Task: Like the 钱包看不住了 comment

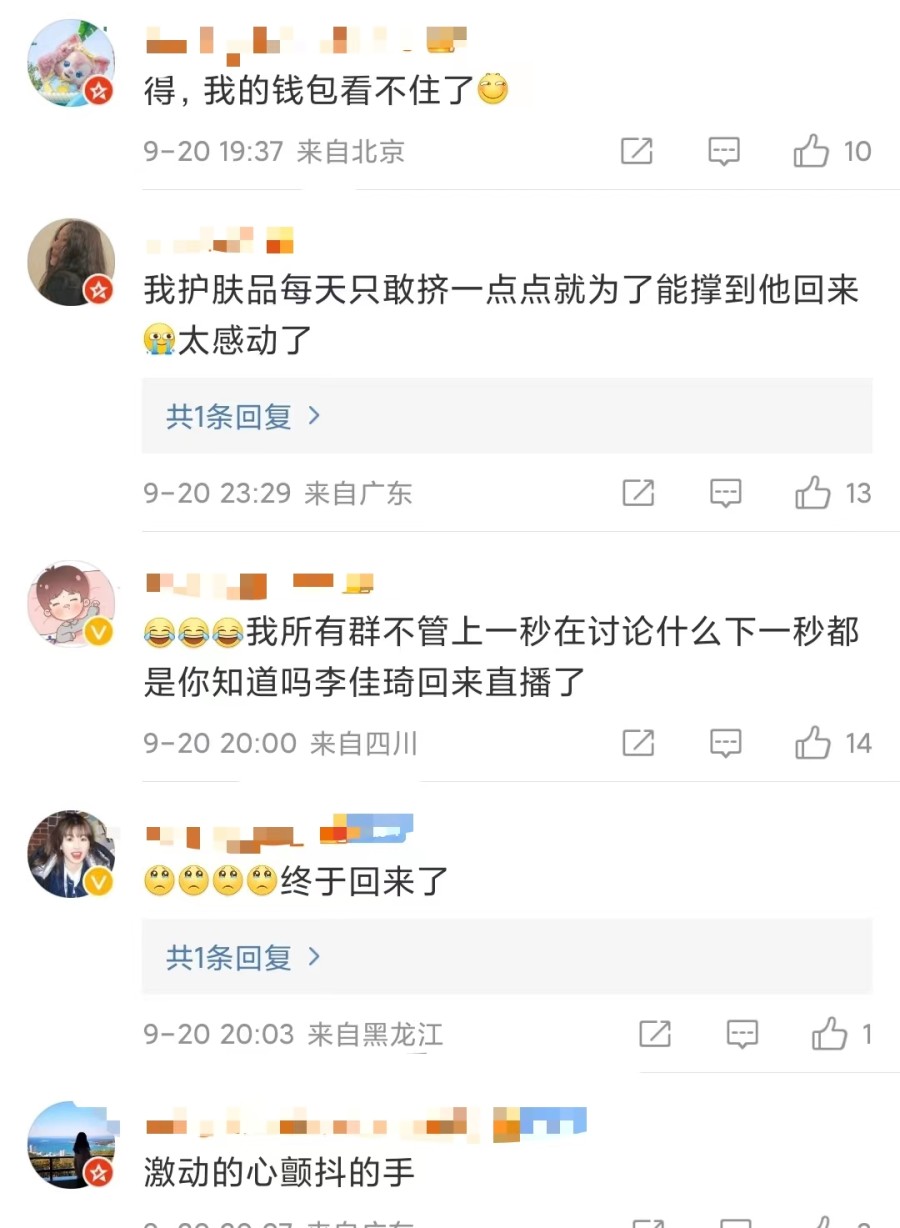Action: click(x=812, y=151)
